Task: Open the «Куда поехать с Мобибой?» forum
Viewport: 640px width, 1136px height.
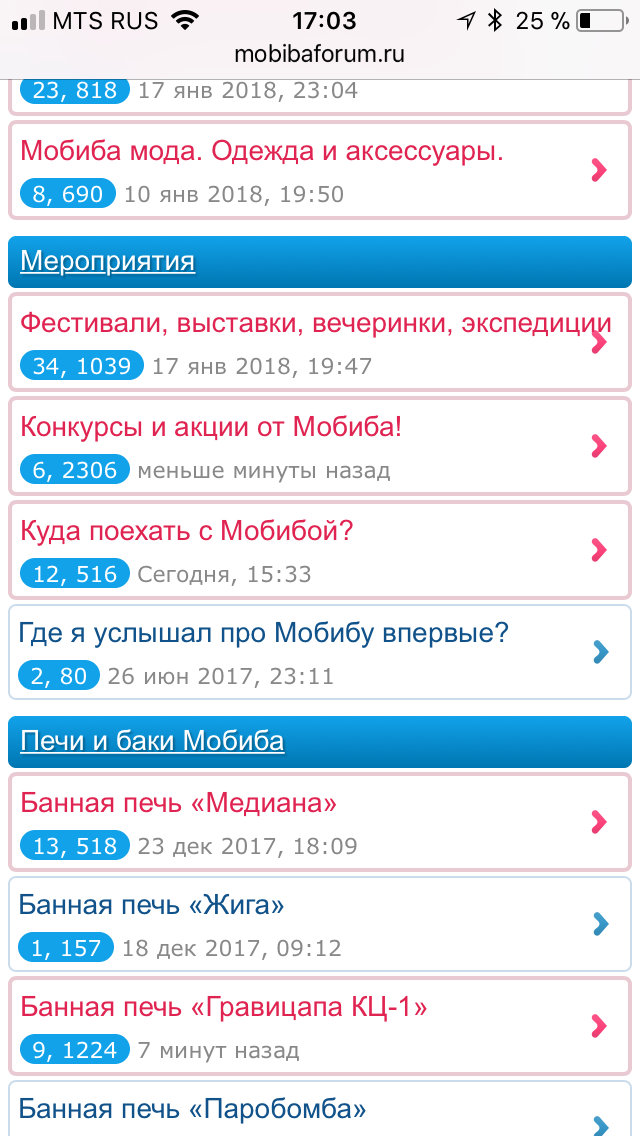Action: click(x=187, y=530)
